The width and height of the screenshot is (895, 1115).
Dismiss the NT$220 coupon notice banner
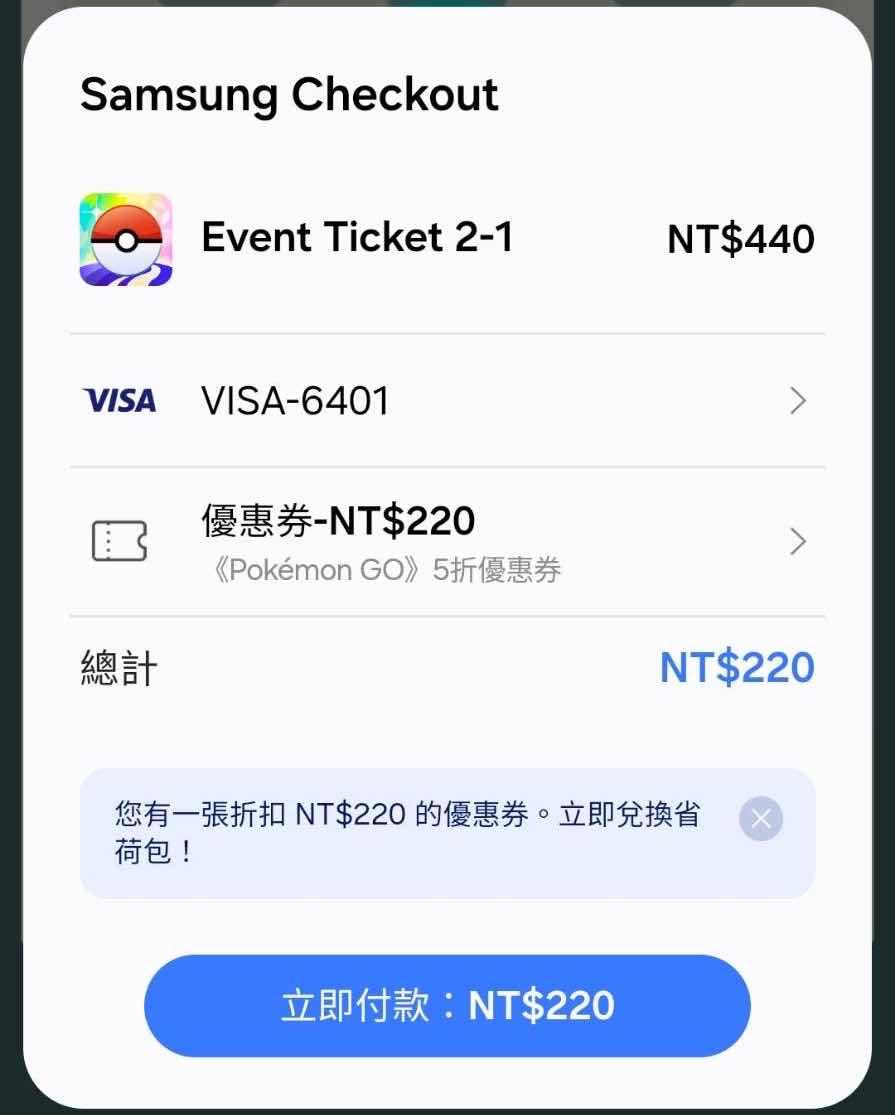coord(760,819)
